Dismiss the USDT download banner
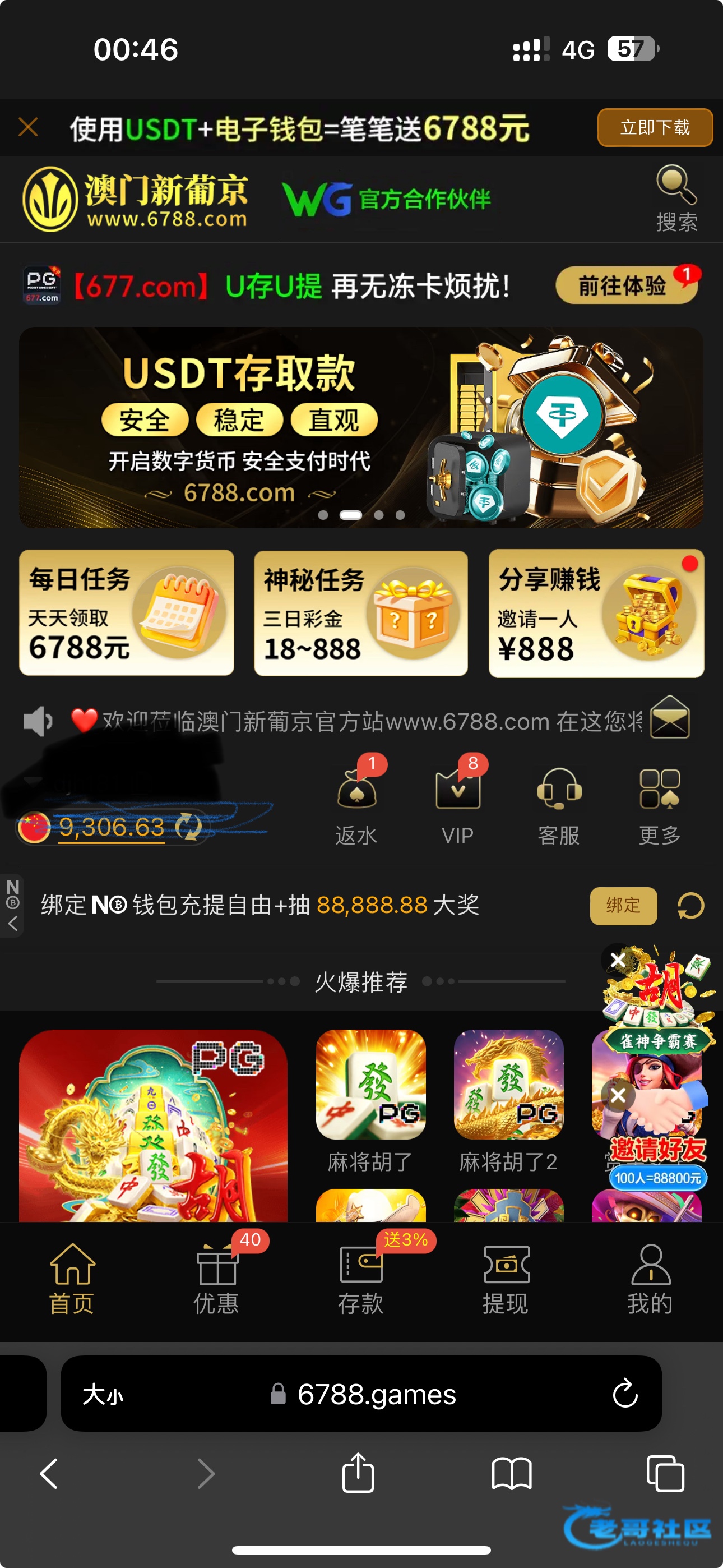 click(x=28, y=127)
